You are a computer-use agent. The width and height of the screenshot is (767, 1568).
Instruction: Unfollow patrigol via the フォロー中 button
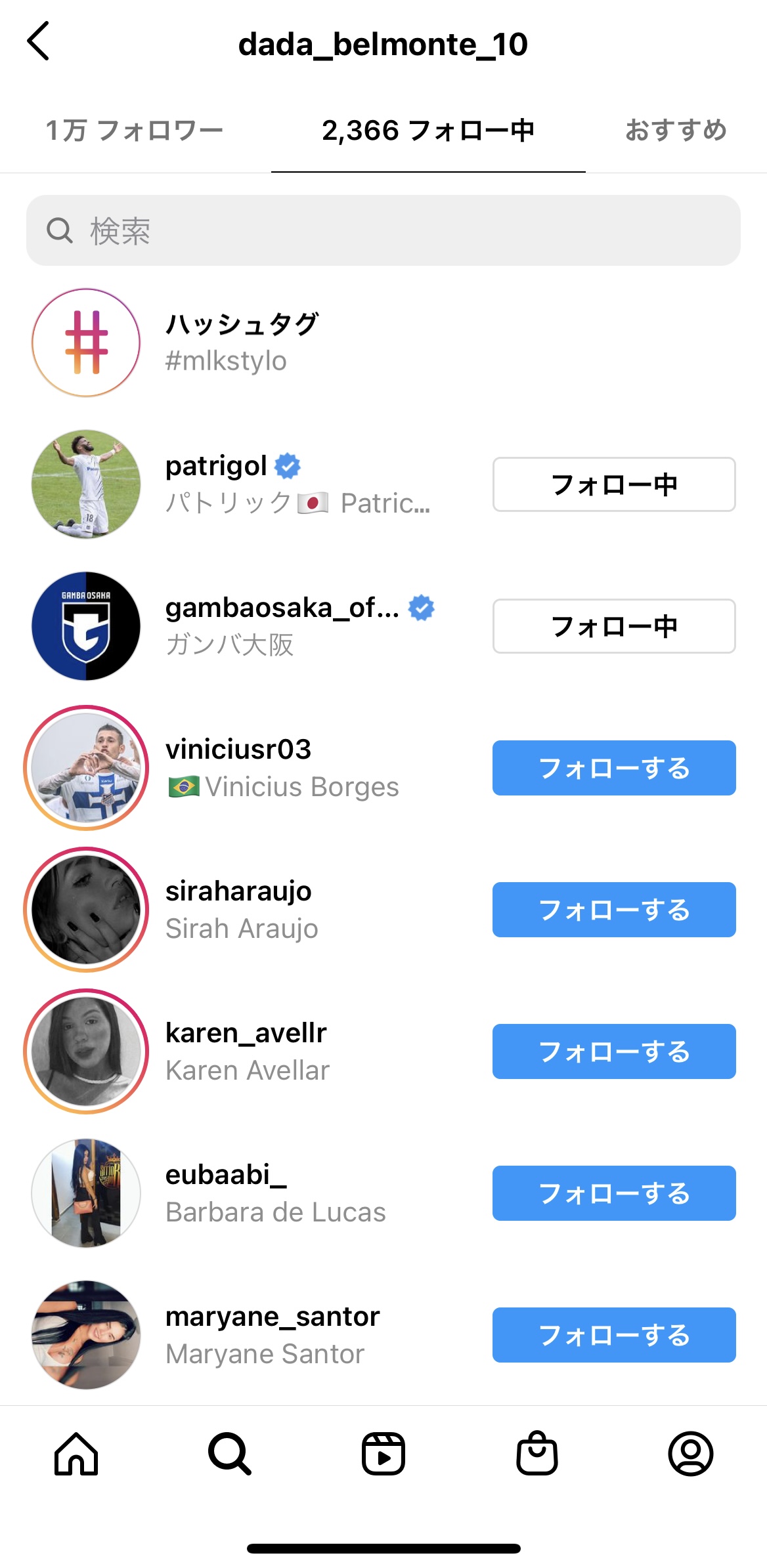(613, 484)
